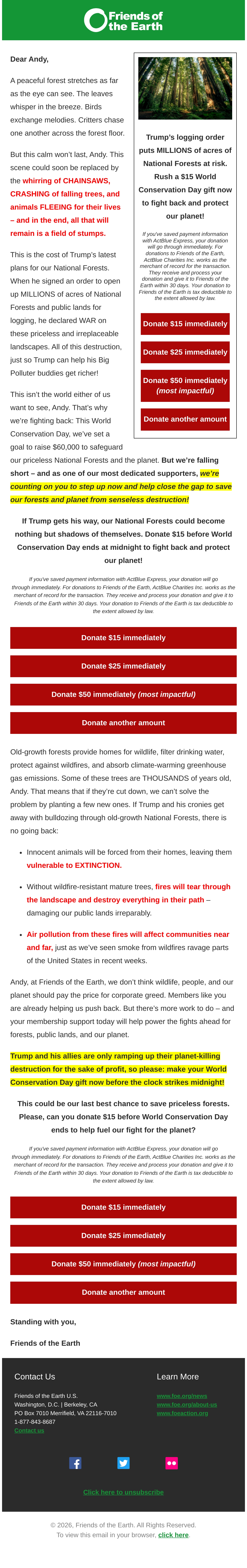This screenshot has height=1568, width=247.
Task: Choose Donate $50 immediately above "Standing with you"
Action: 123,1264
